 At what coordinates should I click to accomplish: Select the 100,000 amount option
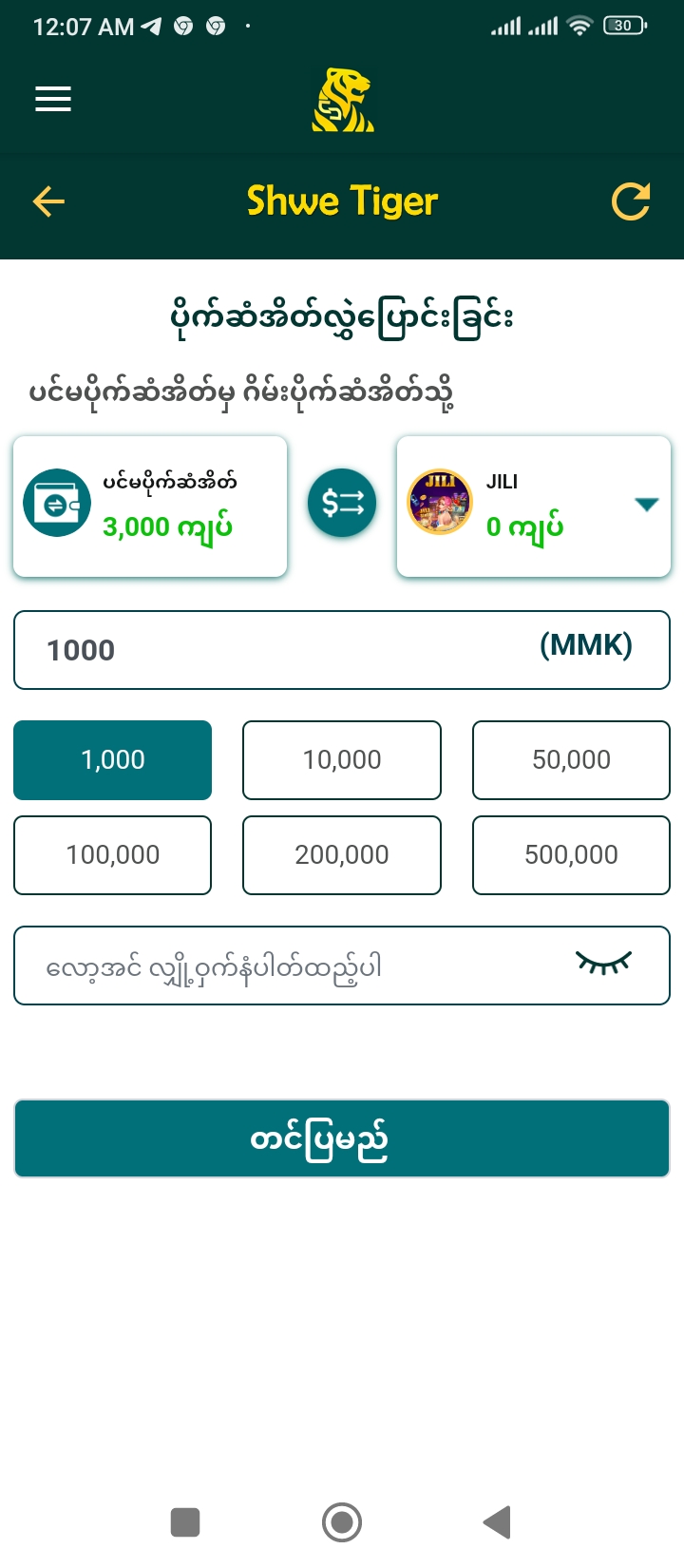[113, 855]
